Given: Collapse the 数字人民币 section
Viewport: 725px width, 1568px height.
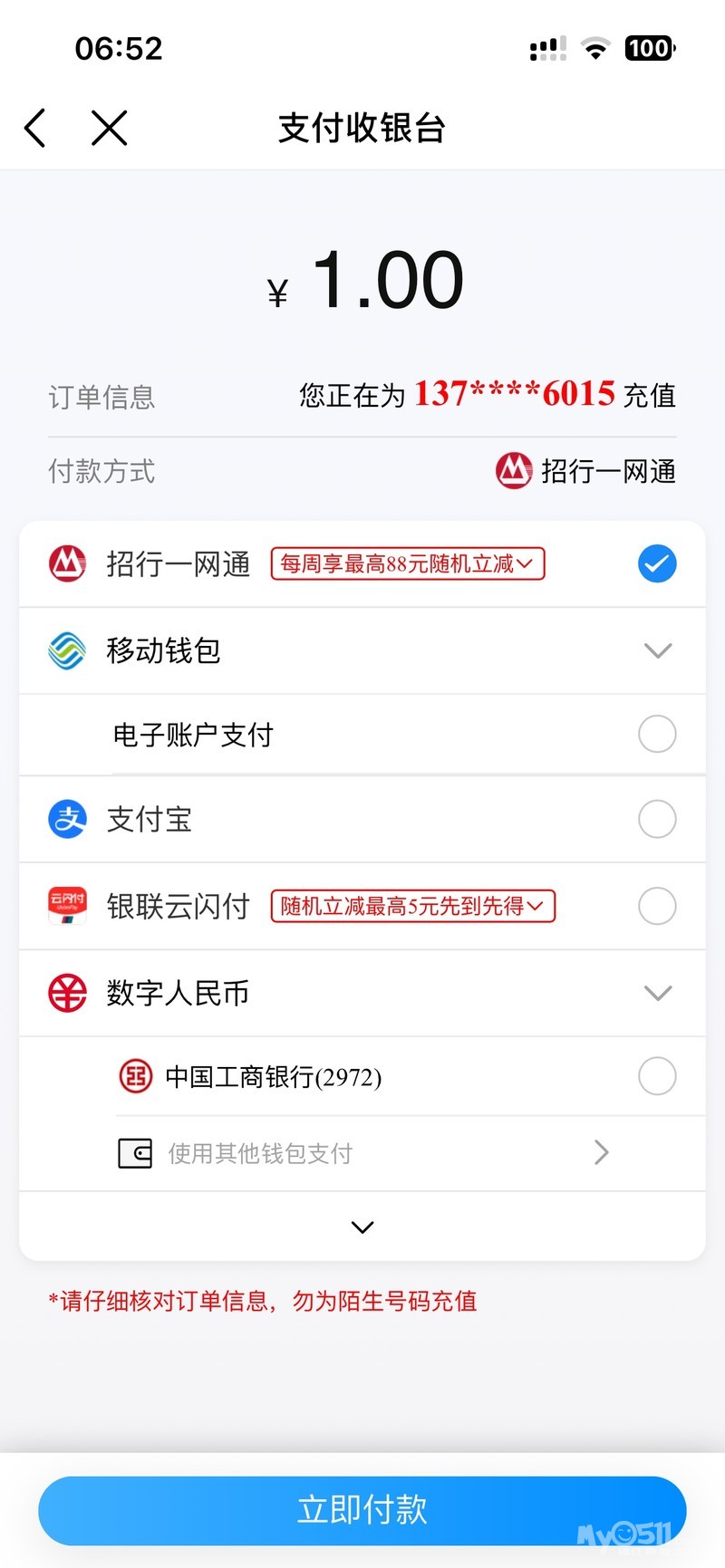Looking at the screenshot, I should click(657, 993).
